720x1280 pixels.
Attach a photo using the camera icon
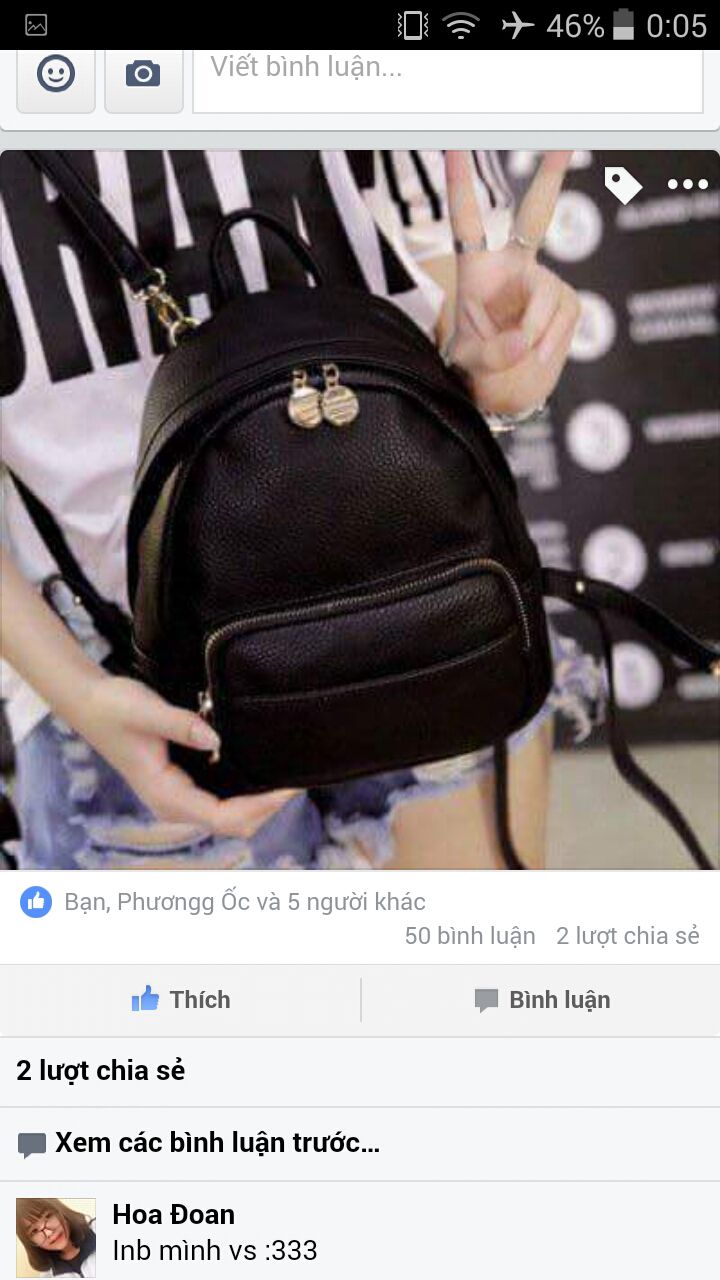point(143,77)
